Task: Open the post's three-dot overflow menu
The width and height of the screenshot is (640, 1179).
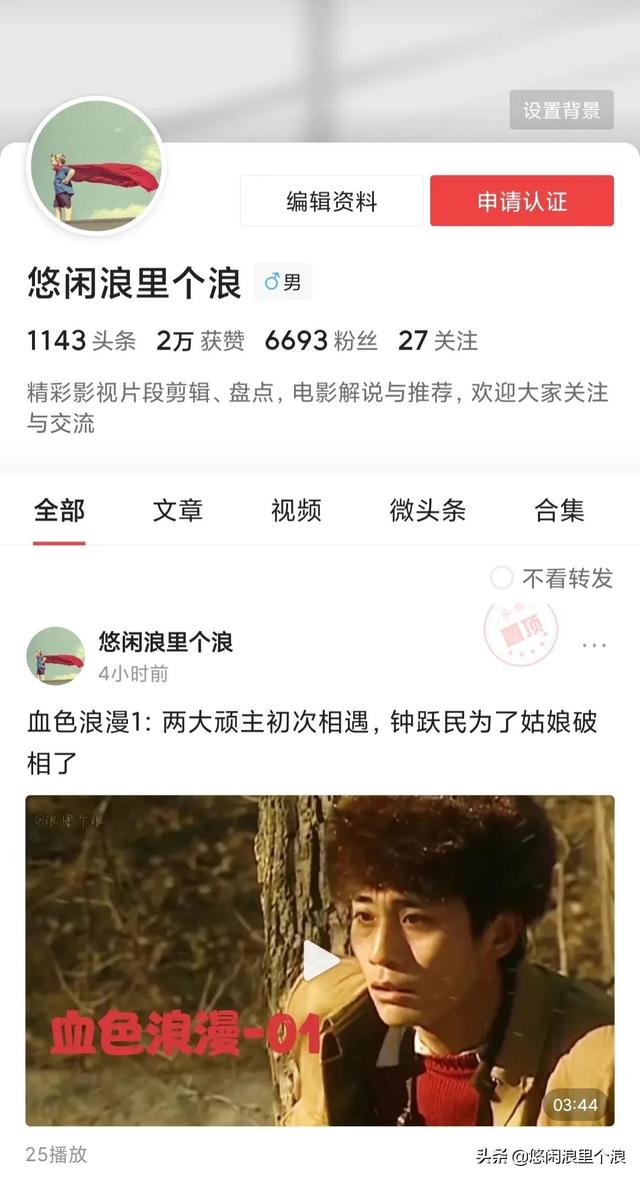Action: pyautogui.click(x=594, y=645)
